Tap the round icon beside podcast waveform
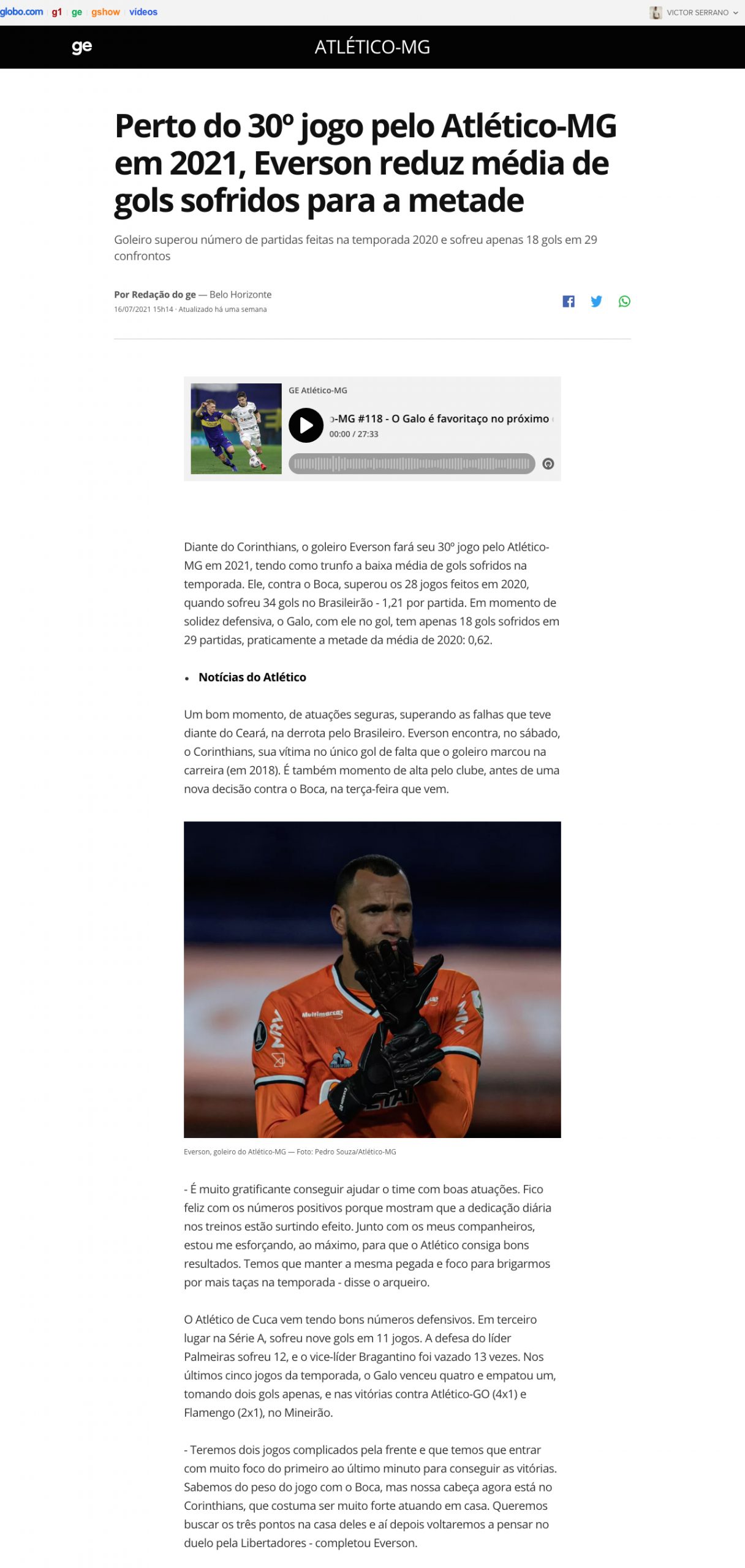This screenshot has width=745, height=1568. pyautogui.click(x=548, y=464)
